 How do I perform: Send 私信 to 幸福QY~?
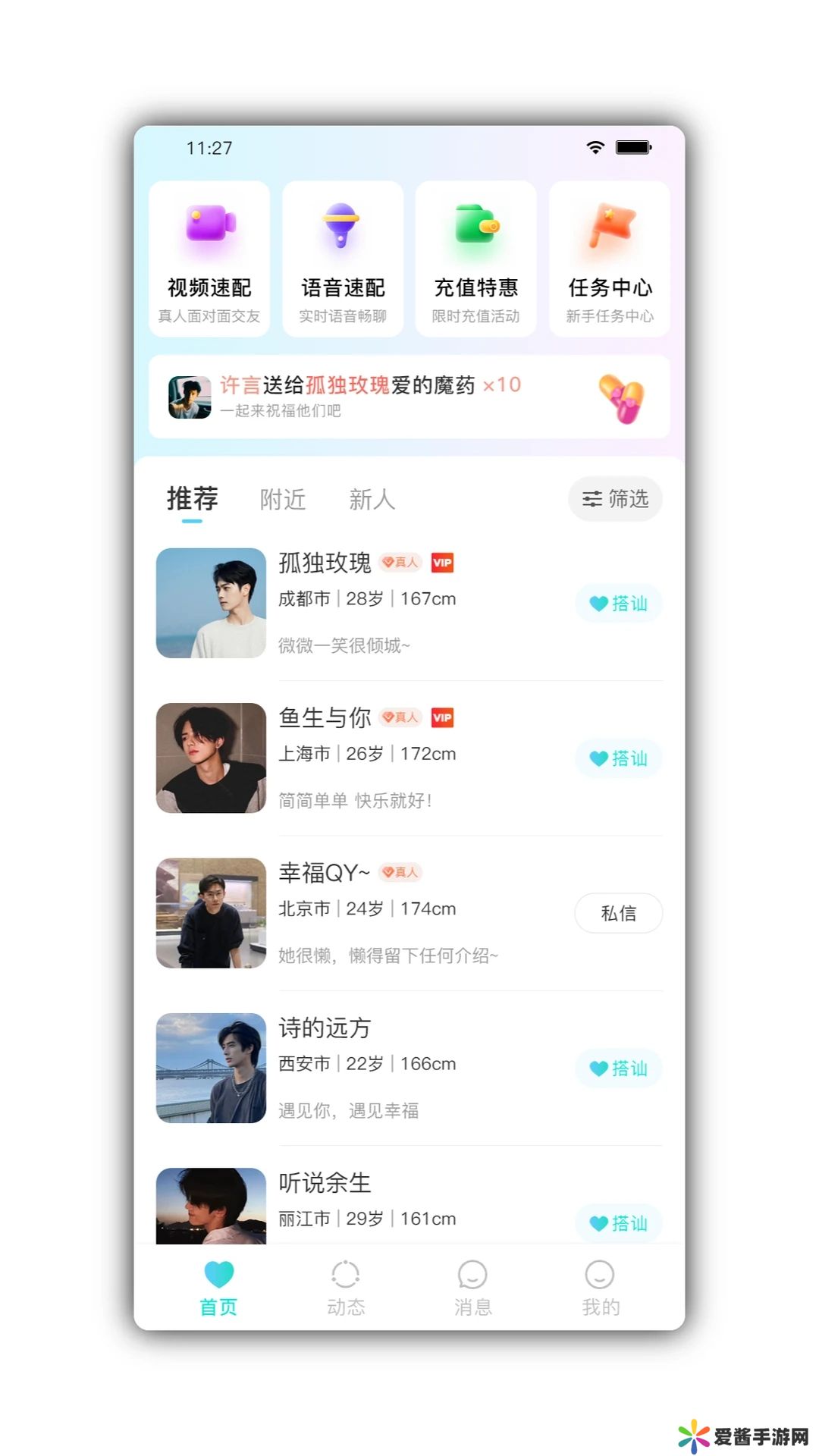click(x=618, y=913)
